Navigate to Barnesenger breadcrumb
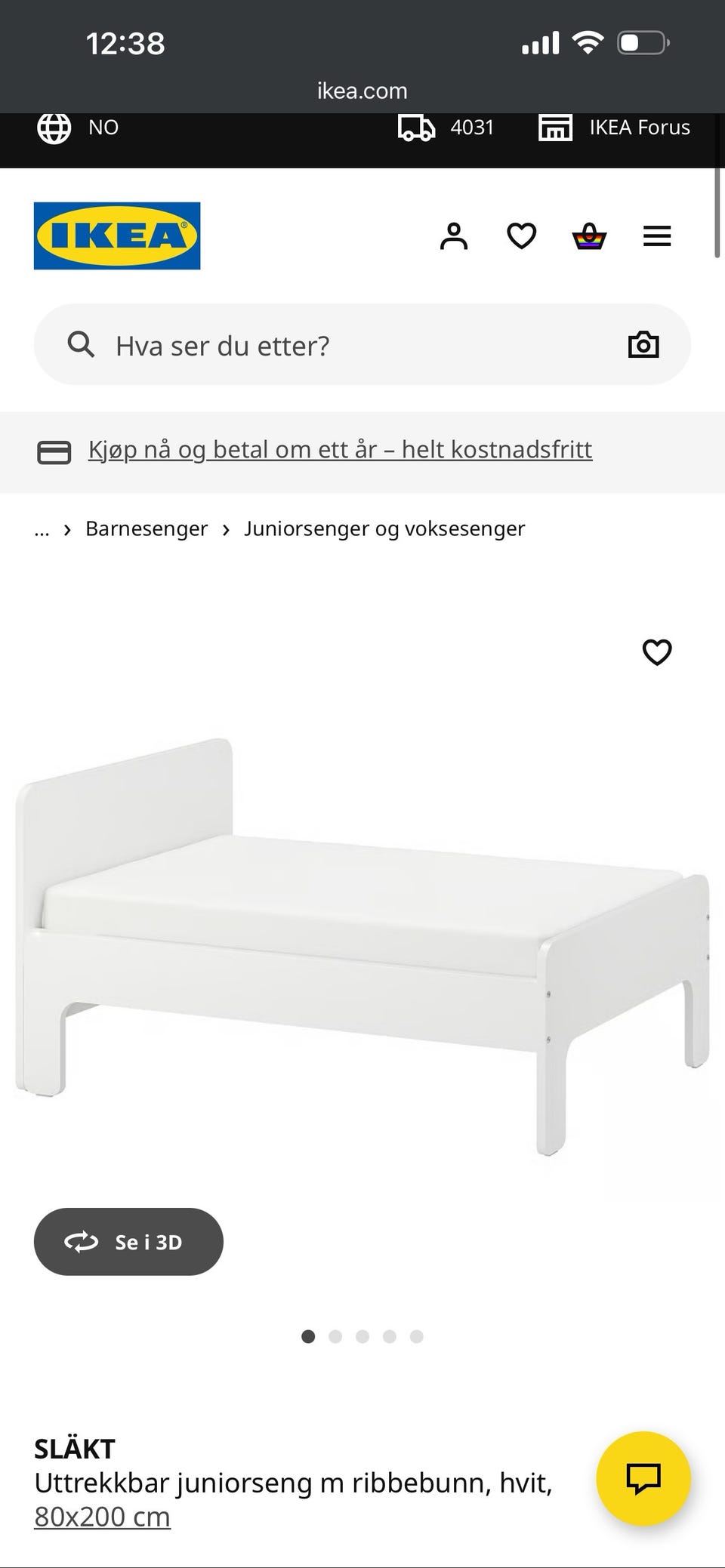The height and width of the screenshot is (1568, 725). click(x=147, y=528)
